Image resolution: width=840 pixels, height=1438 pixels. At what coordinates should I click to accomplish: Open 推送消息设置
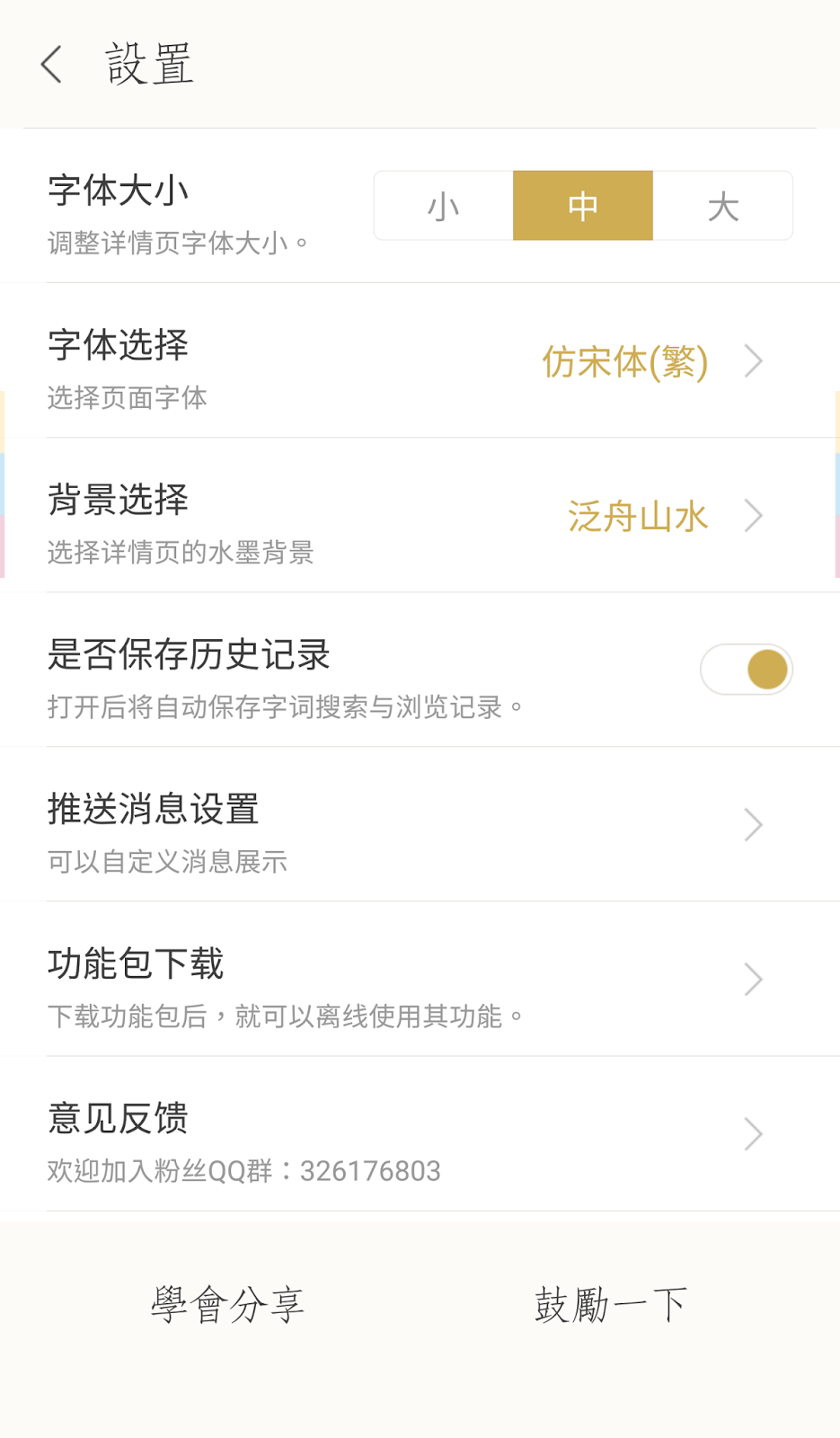(420, 825)
